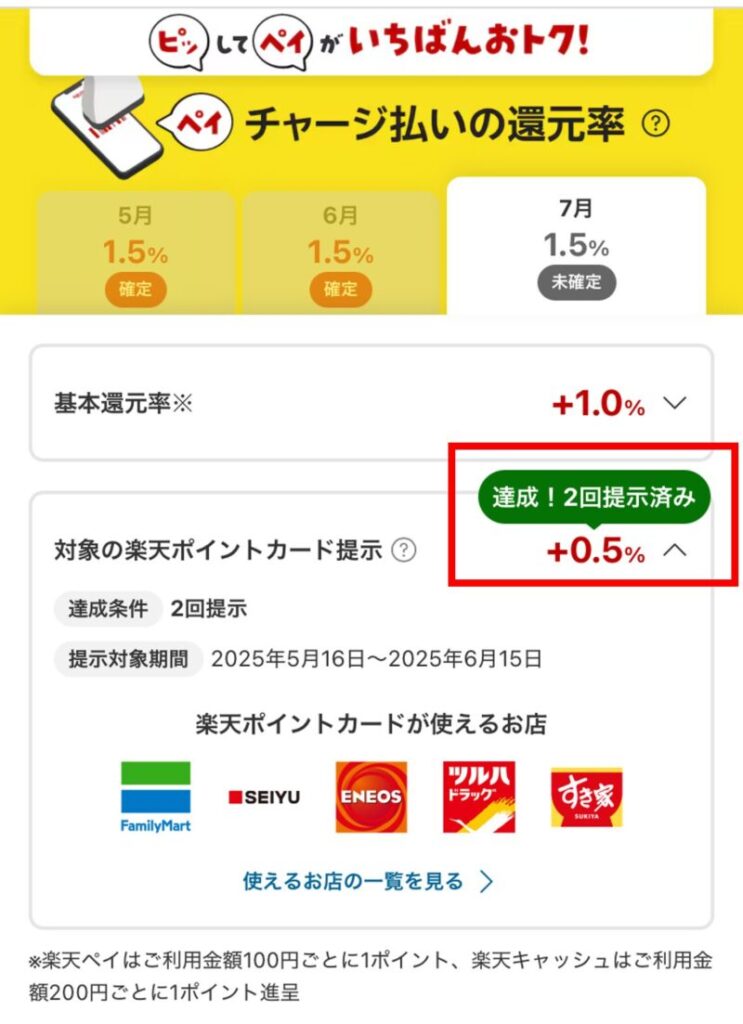Switch to the 6月 tab
This screenshot has height=1024, width=743.
(340, 250)
